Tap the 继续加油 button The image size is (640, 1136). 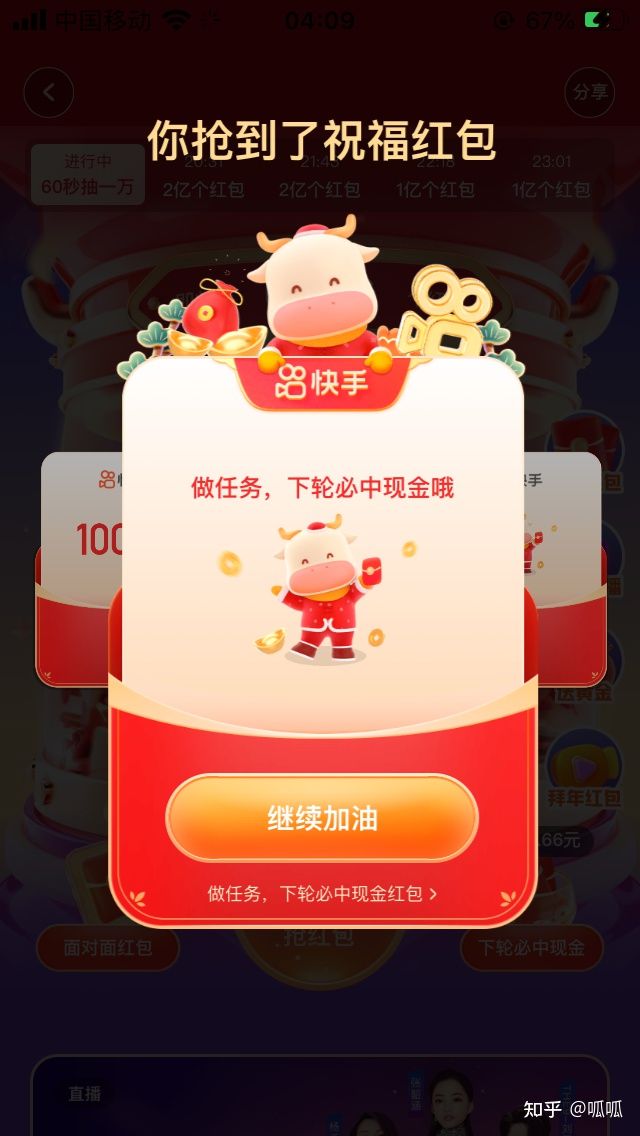point(321,817)
